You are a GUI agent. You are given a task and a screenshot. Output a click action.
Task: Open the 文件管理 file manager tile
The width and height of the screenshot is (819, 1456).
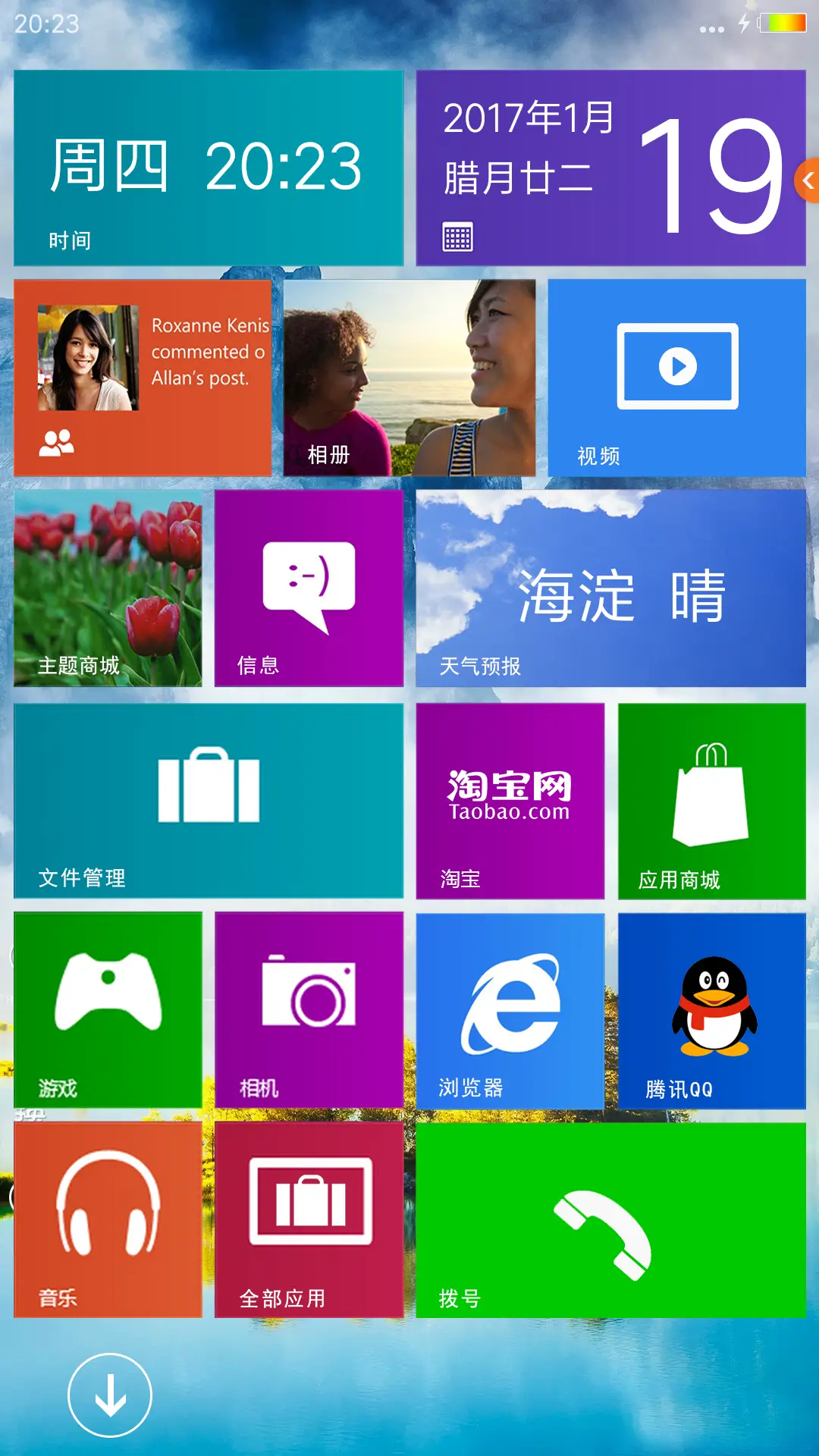coord(209,800)
